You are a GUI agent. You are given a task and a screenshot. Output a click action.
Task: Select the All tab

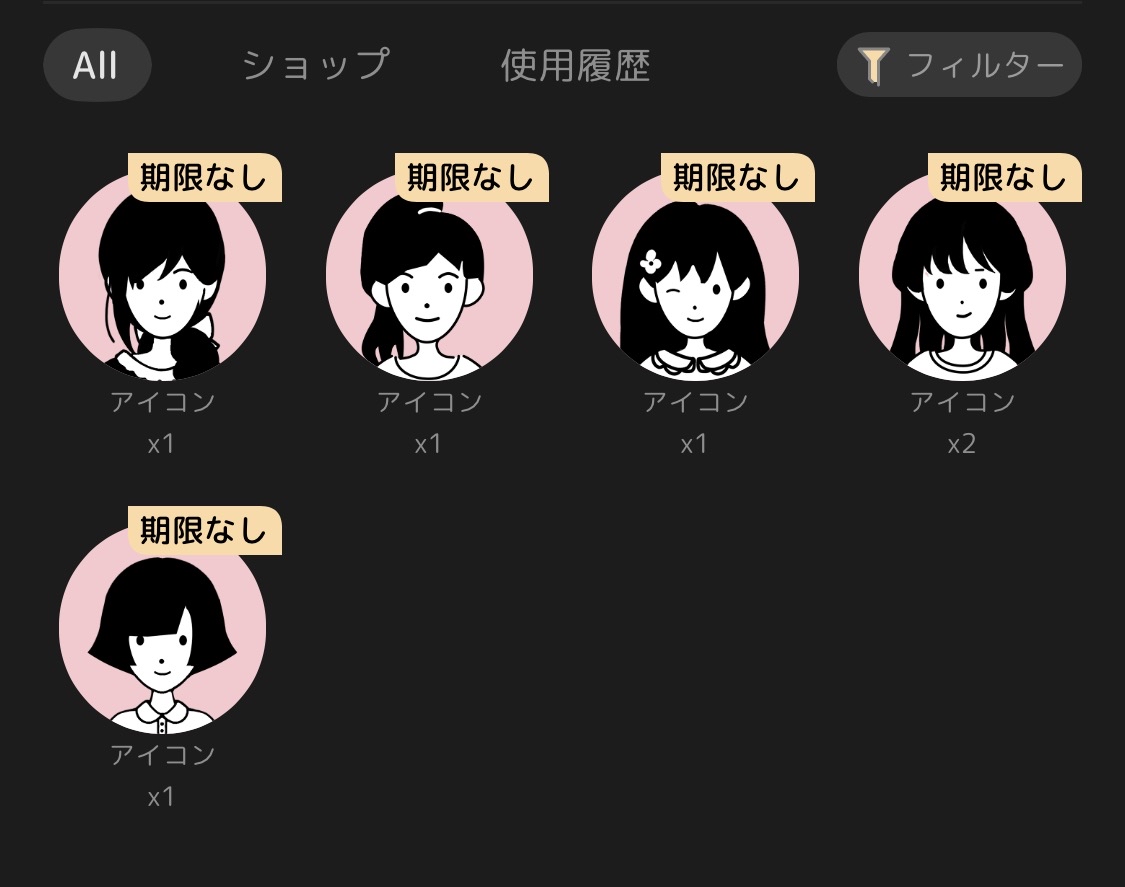tap(96, 66)
